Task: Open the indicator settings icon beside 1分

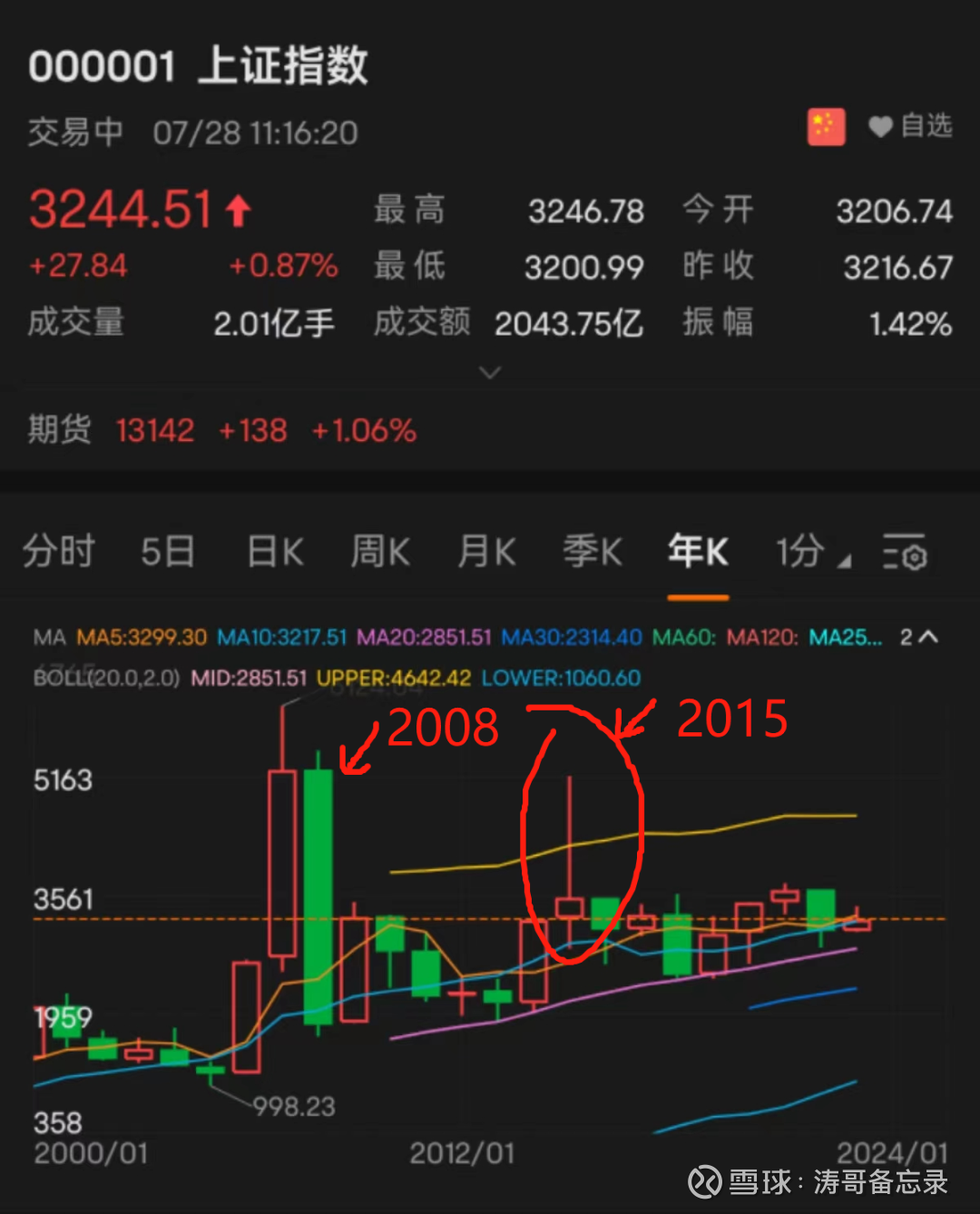Action: coord(906,553)
